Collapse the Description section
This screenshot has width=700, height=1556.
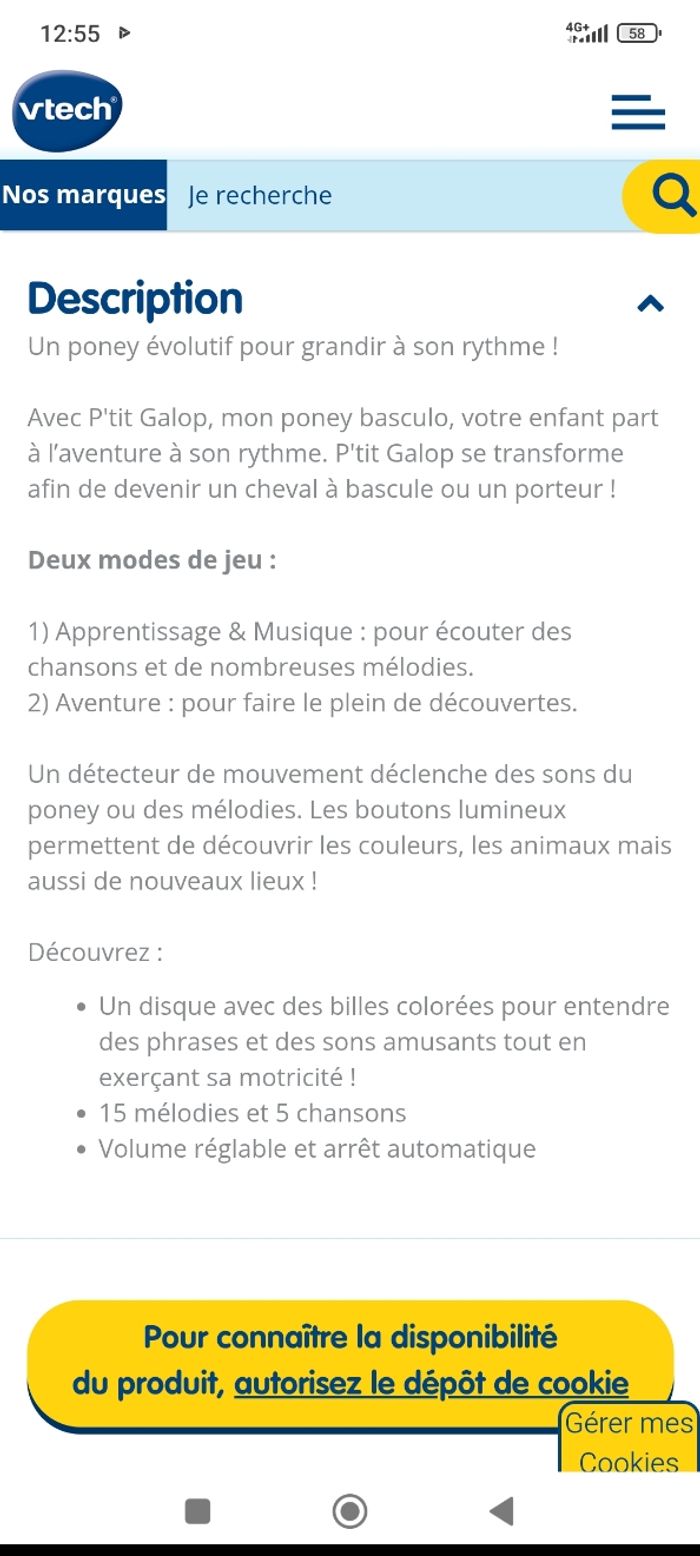click(650, 302)
